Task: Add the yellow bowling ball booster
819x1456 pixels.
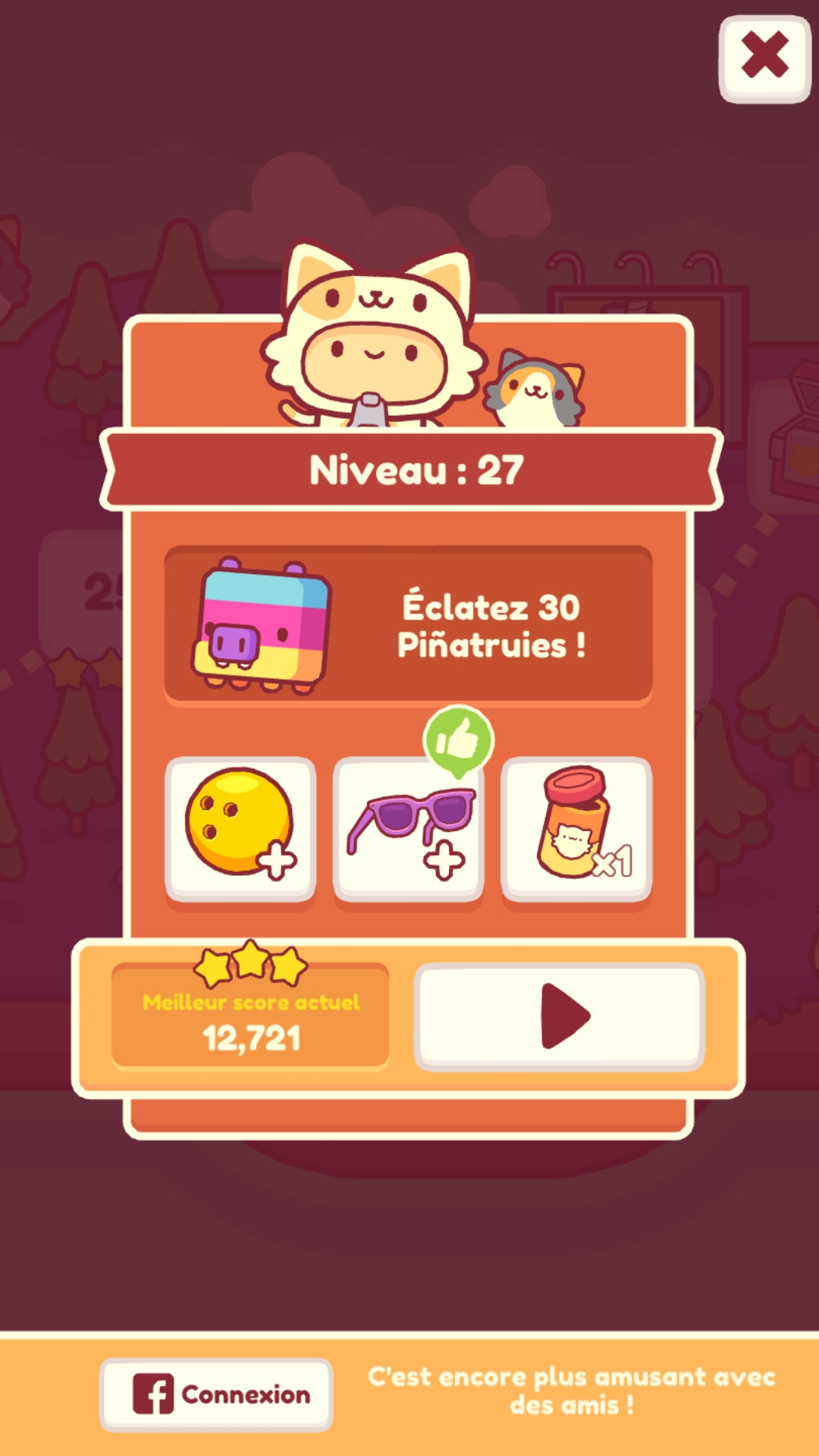Action: click(x=240, y=828)
